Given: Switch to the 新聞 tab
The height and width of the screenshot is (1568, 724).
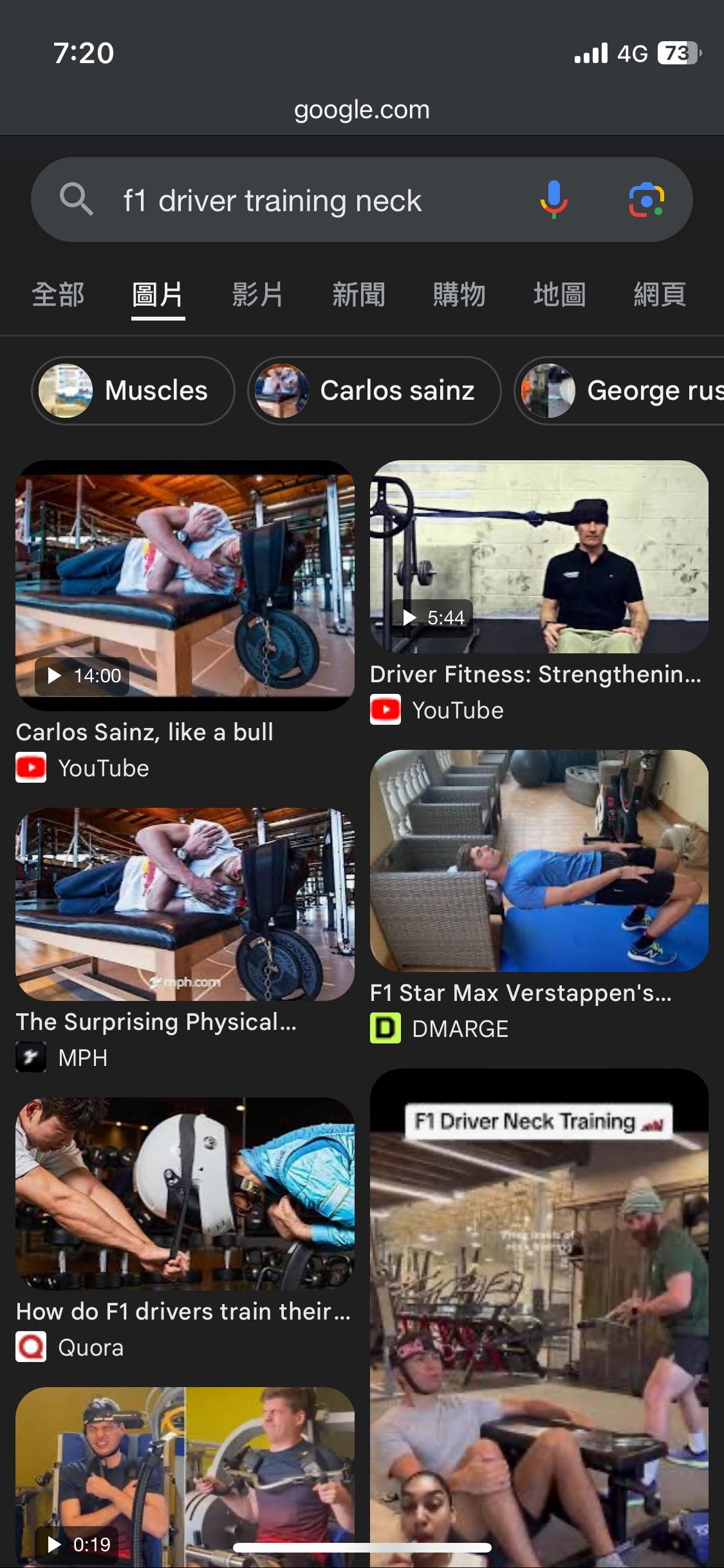Looking at the screenshot, I should tap(358, 295).
